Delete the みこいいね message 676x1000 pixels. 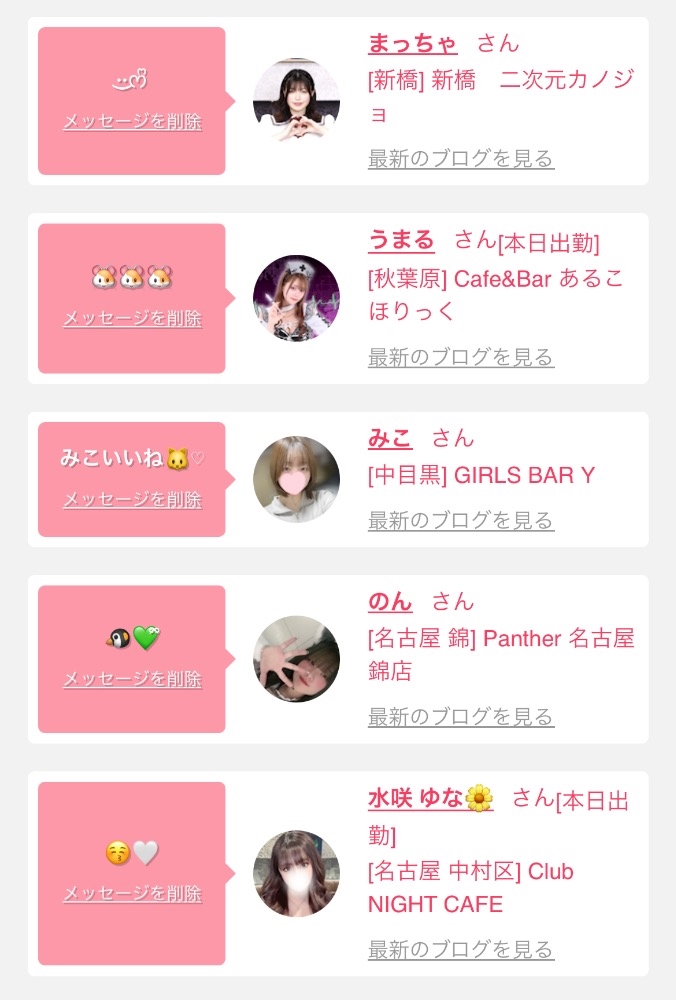(x=132, y=499)
